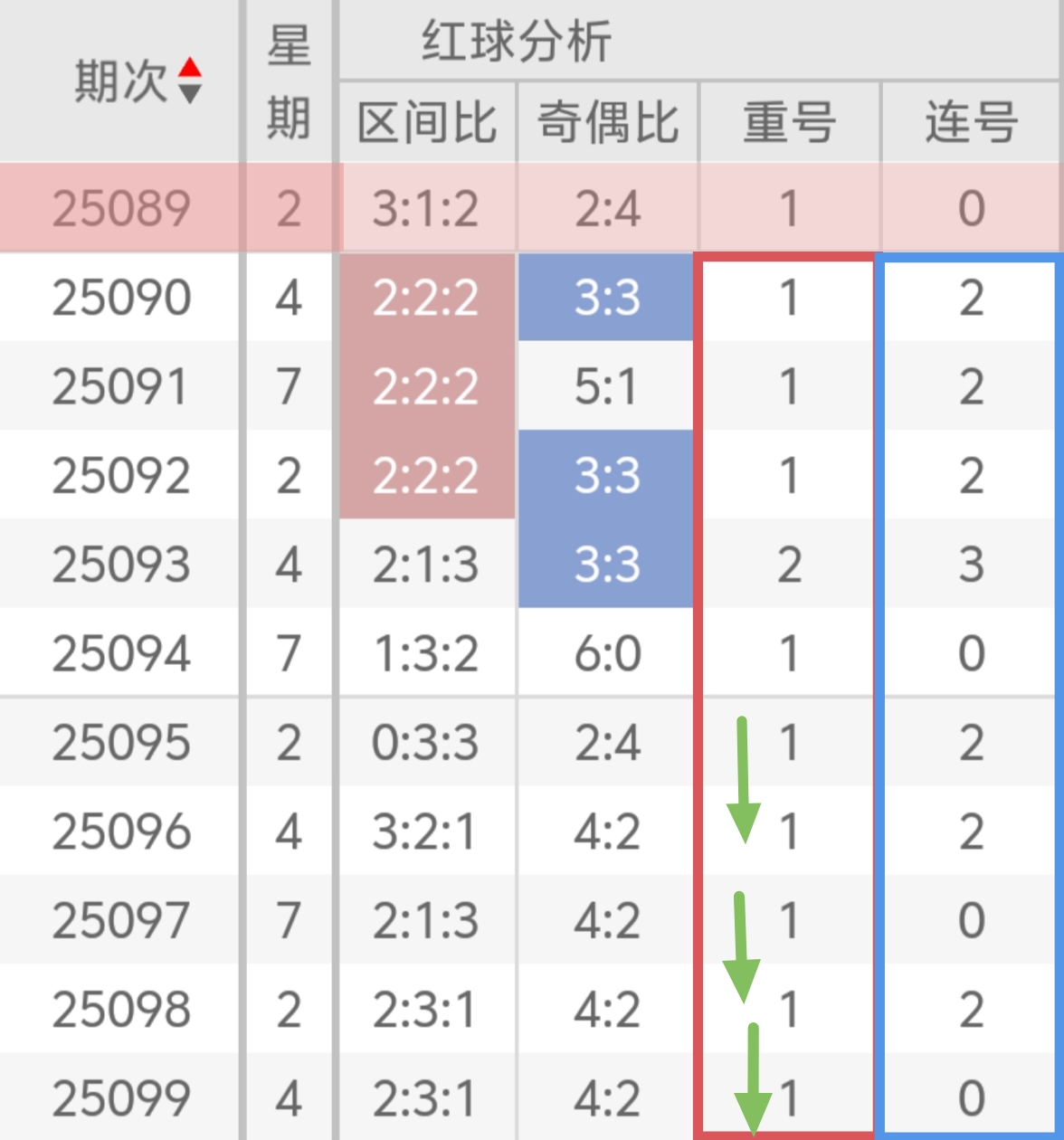The width and height of the screenshot is (1064, 1140).
Task: Click the blue 3:3 cell in row 25093
Action: [605, 565]
